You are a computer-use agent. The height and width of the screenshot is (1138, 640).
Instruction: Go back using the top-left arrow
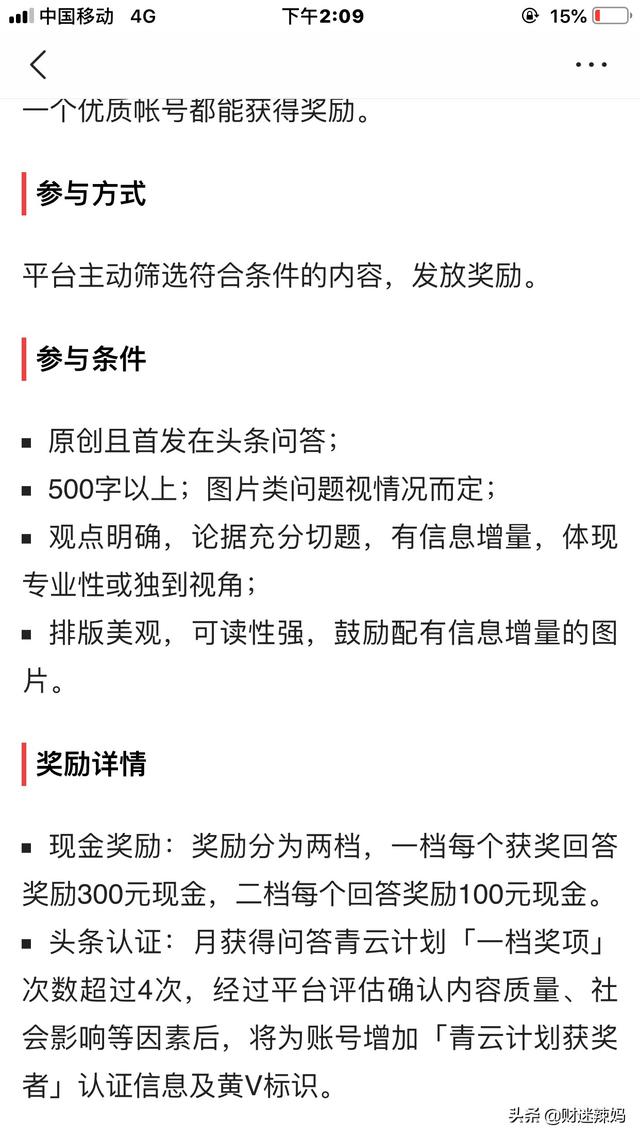(x=38, y=65)
